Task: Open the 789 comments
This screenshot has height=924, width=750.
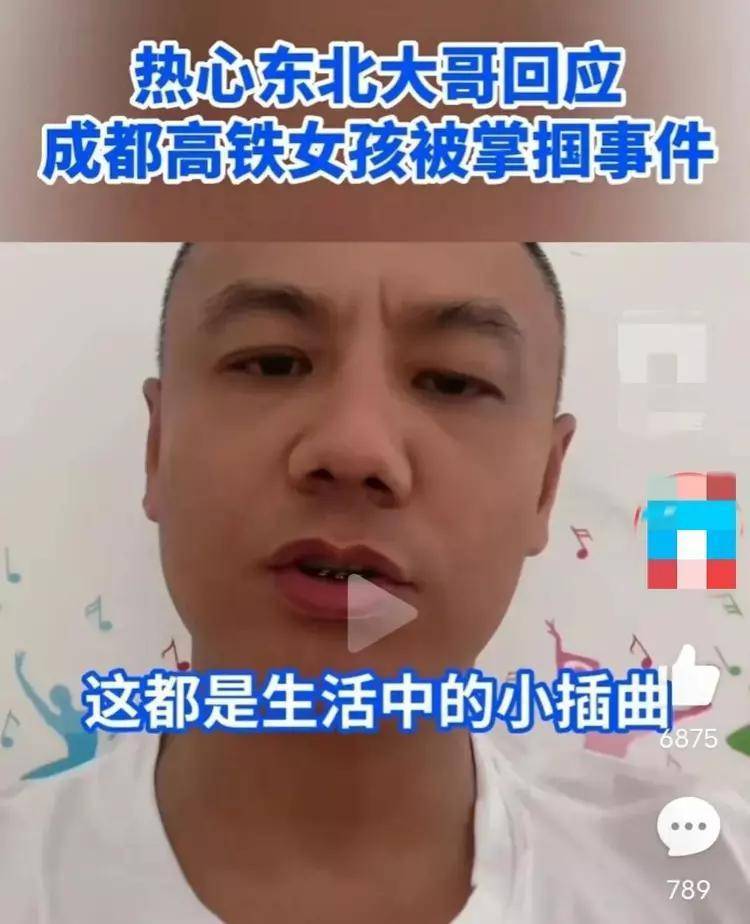Action: pyautogui.click(x=688, y=827)
